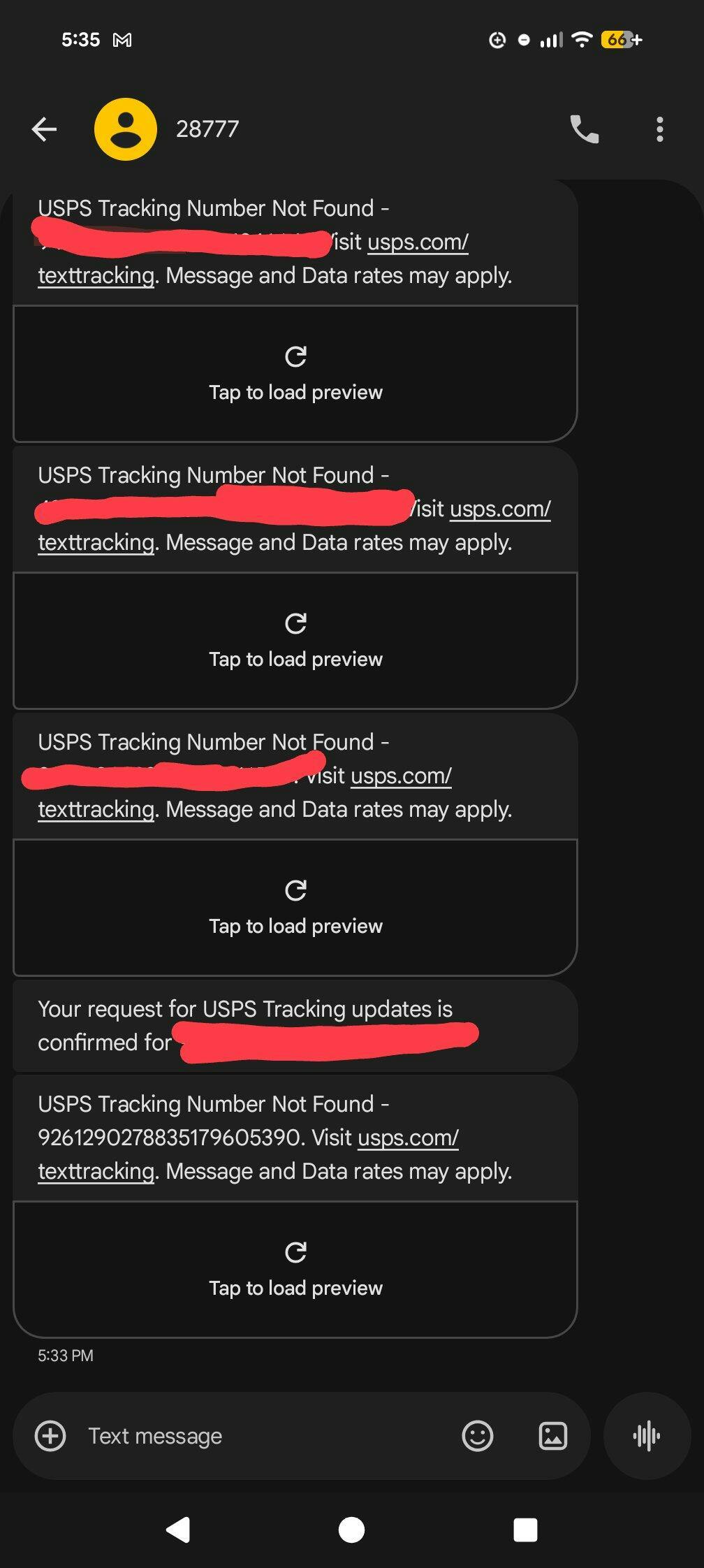Viewport: 704px width, 1568px height.
Task: Open usps.com link in the 9261290278835179605390 message
Action: [x=408, y=1138]
